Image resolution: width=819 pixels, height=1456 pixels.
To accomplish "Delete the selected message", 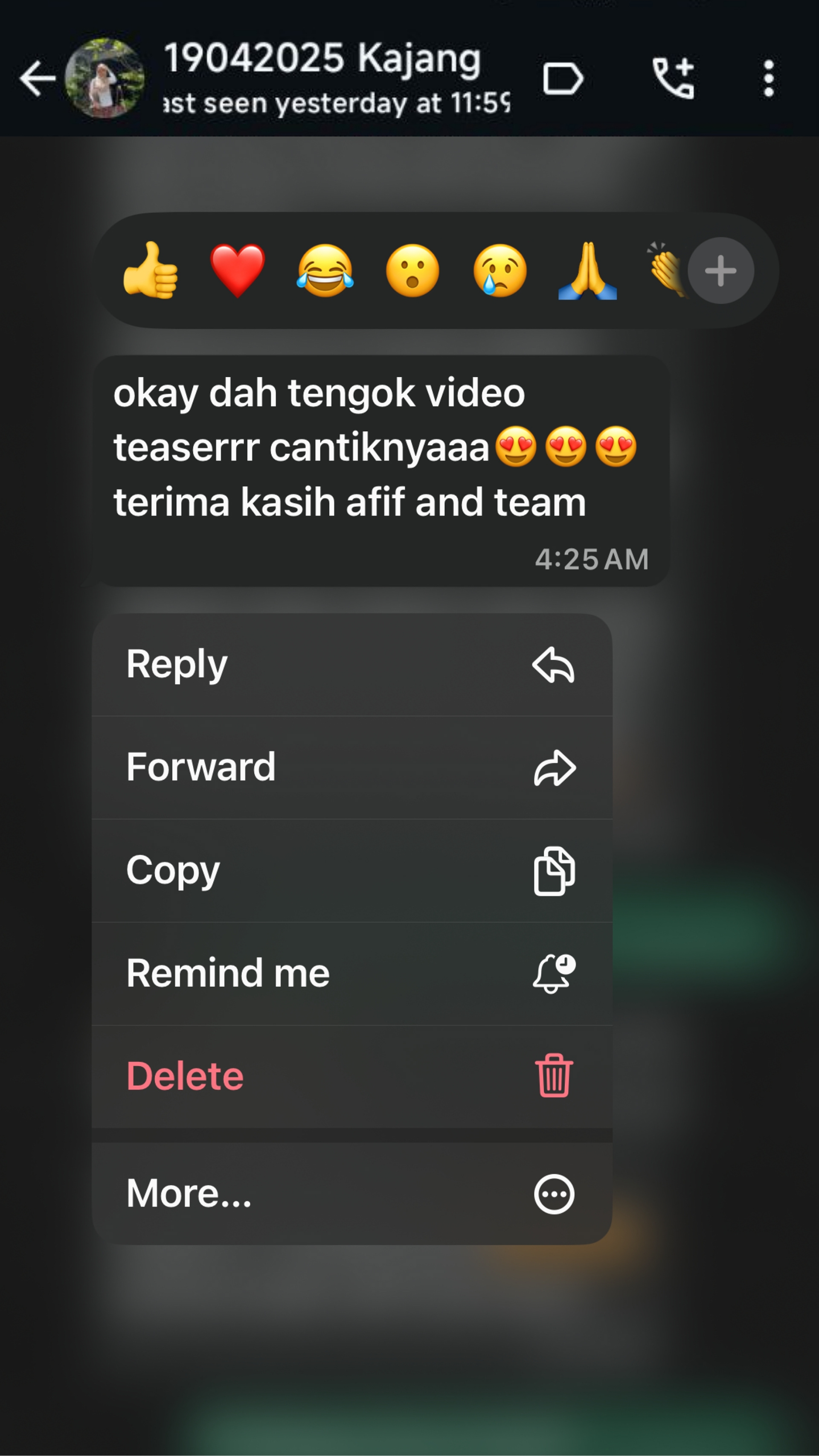I will [x=351, y=1076].
